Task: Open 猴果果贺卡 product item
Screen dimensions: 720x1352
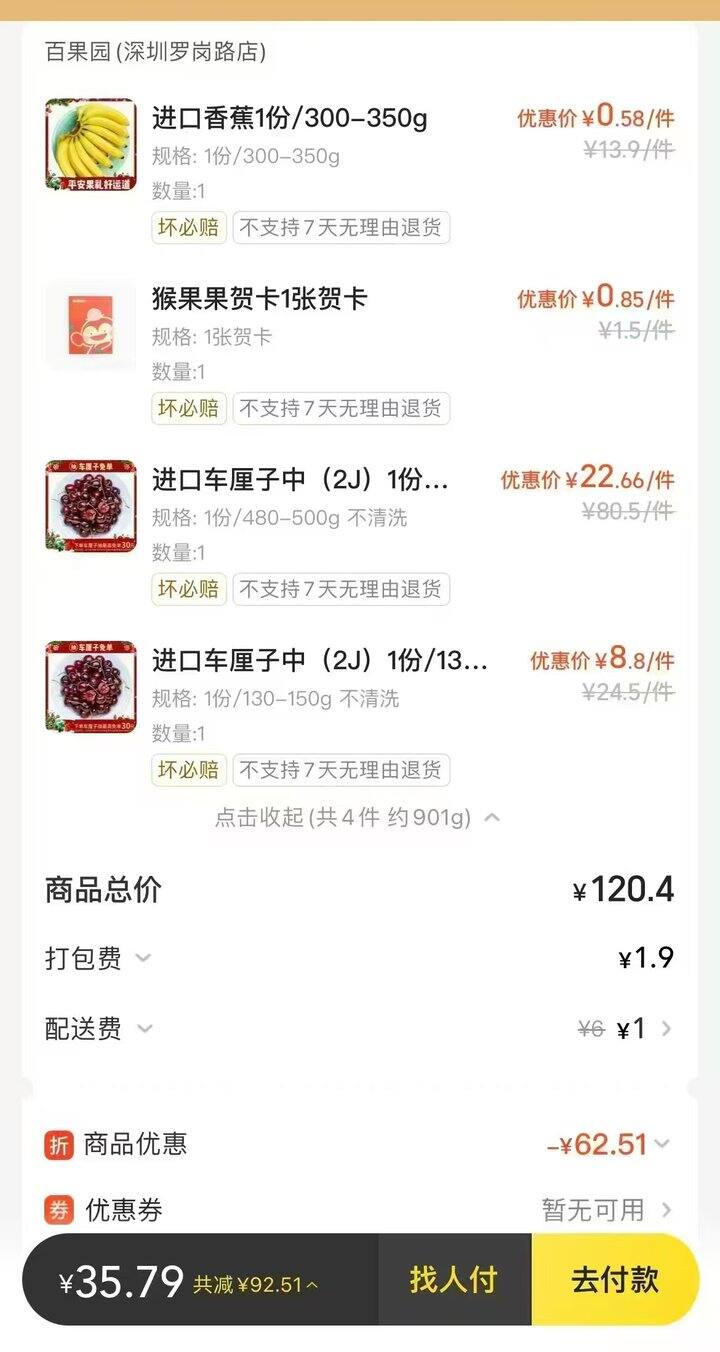Action: (259, 298)
